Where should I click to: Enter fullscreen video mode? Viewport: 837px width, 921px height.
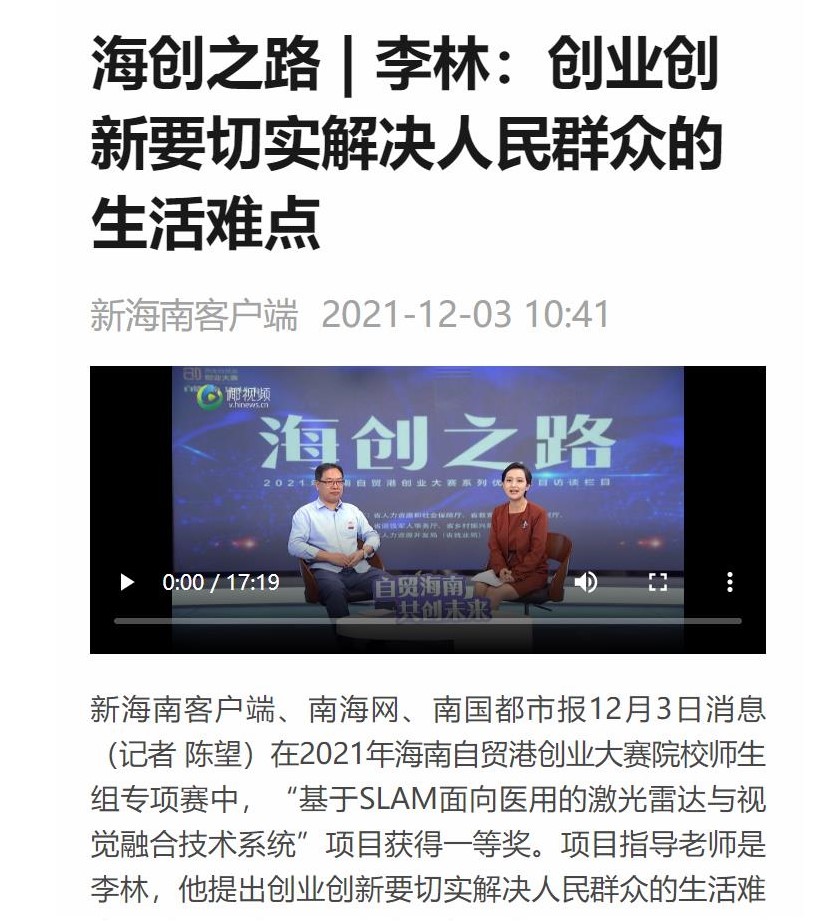click(657, 582)
